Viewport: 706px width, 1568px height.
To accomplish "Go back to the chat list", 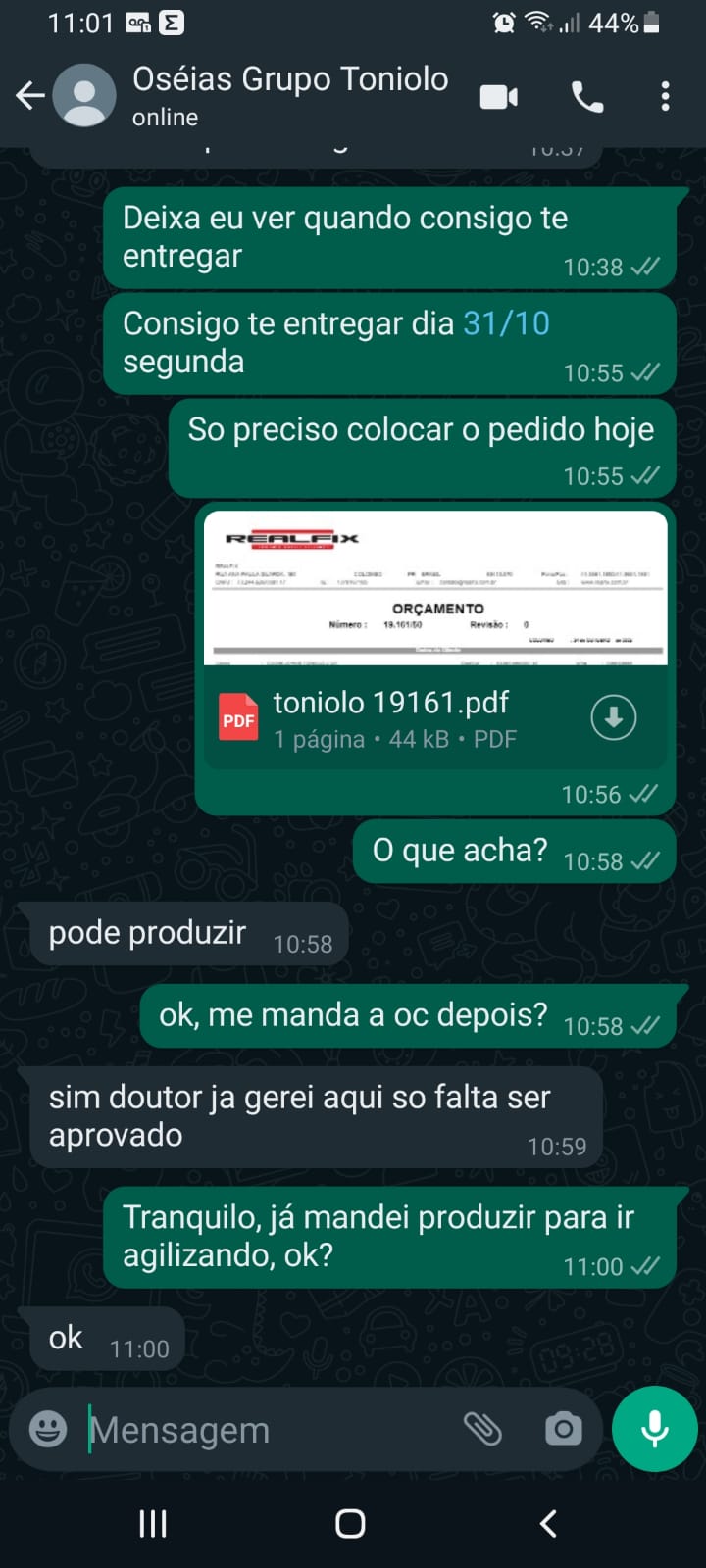I will click(x=30, y=96).
